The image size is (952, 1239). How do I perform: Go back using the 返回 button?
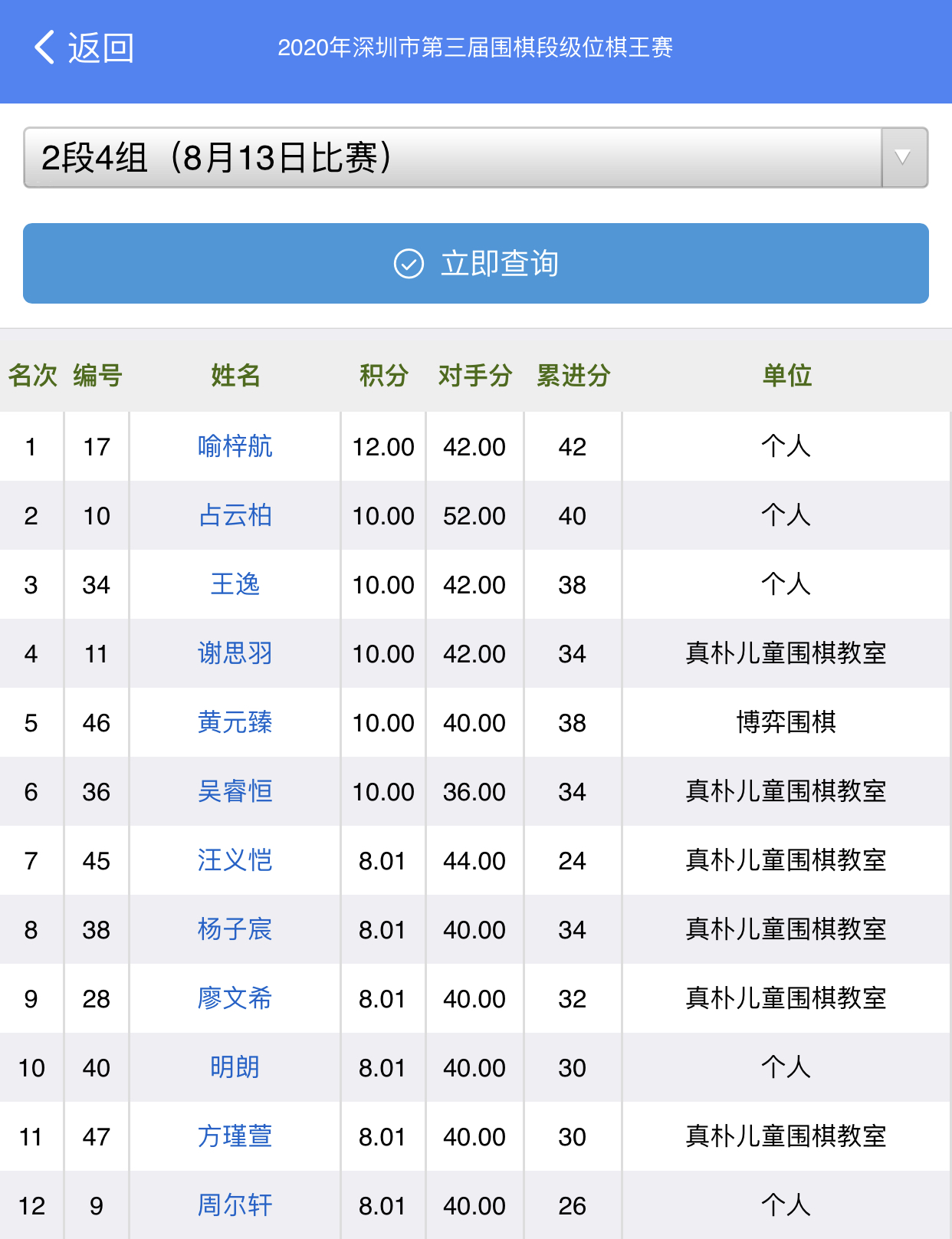84,48
